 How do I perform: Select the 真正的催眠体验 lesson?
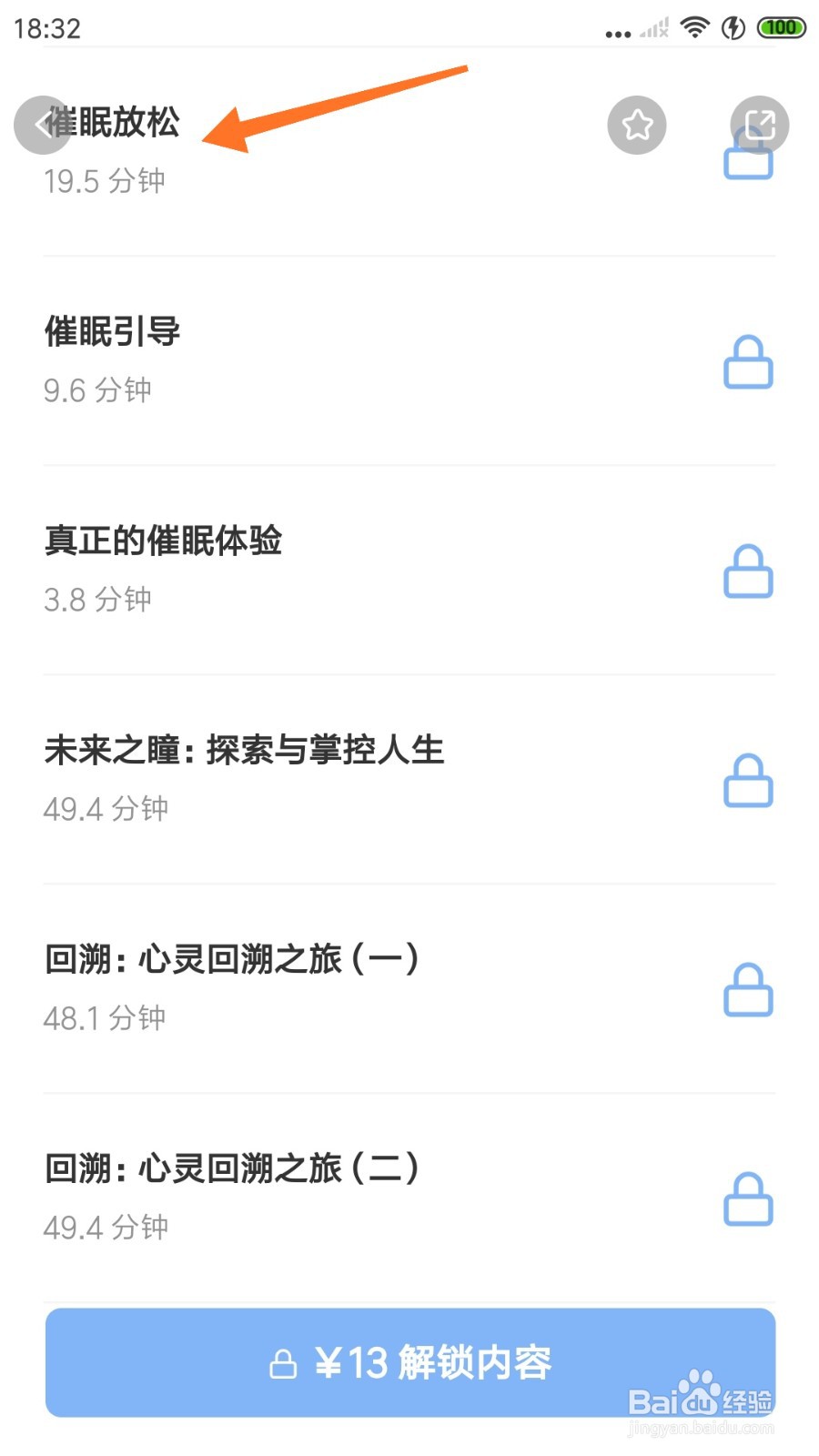(409, 571)
